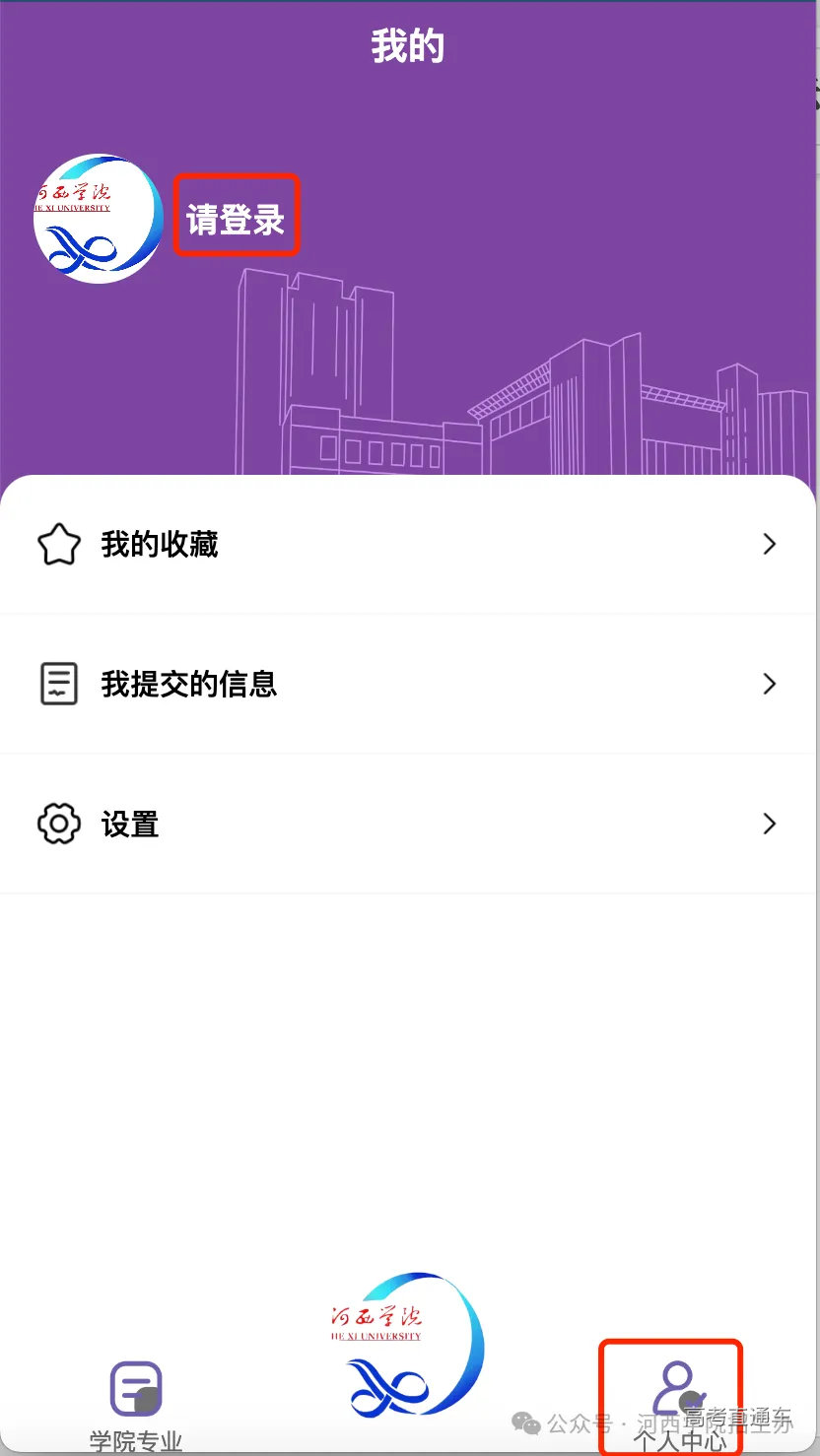Expand the 我的收藏 row via its chevron

(x=770, y=543)
